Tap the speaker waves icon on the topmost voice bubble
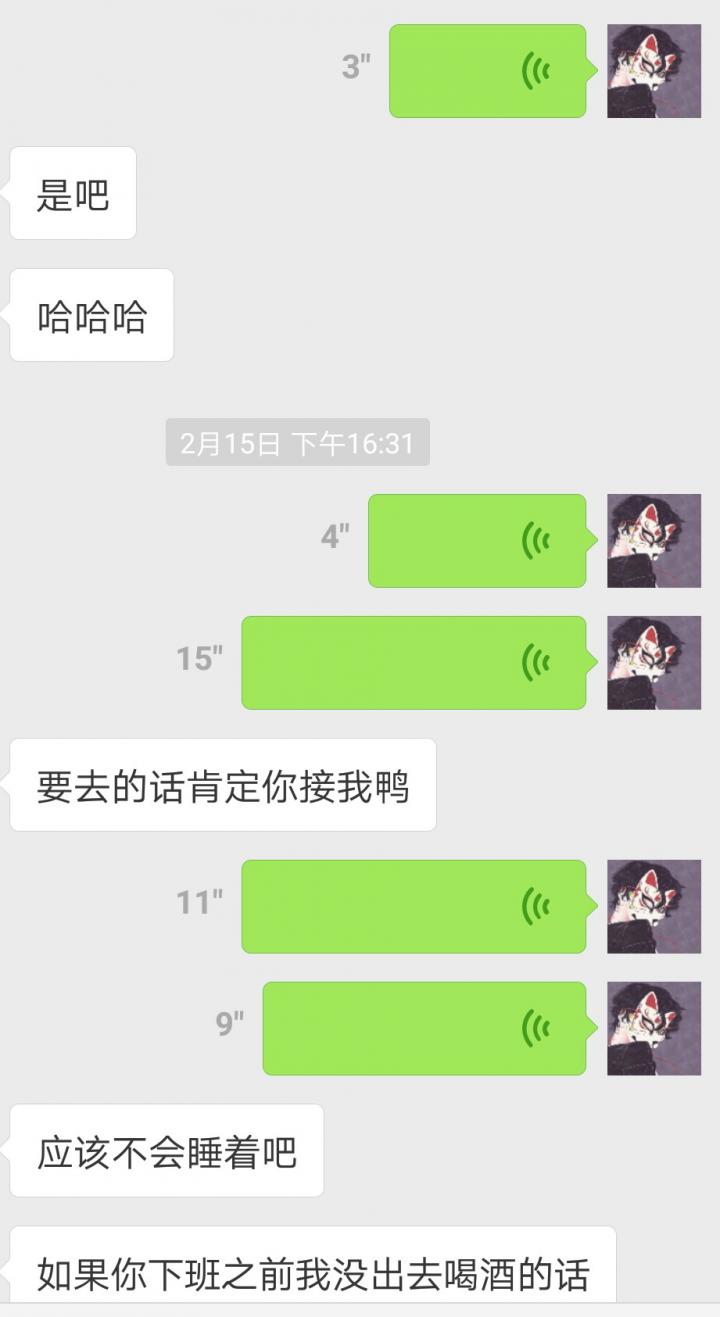The width and height of the screenshot is (720, 1317). (536, 71)
